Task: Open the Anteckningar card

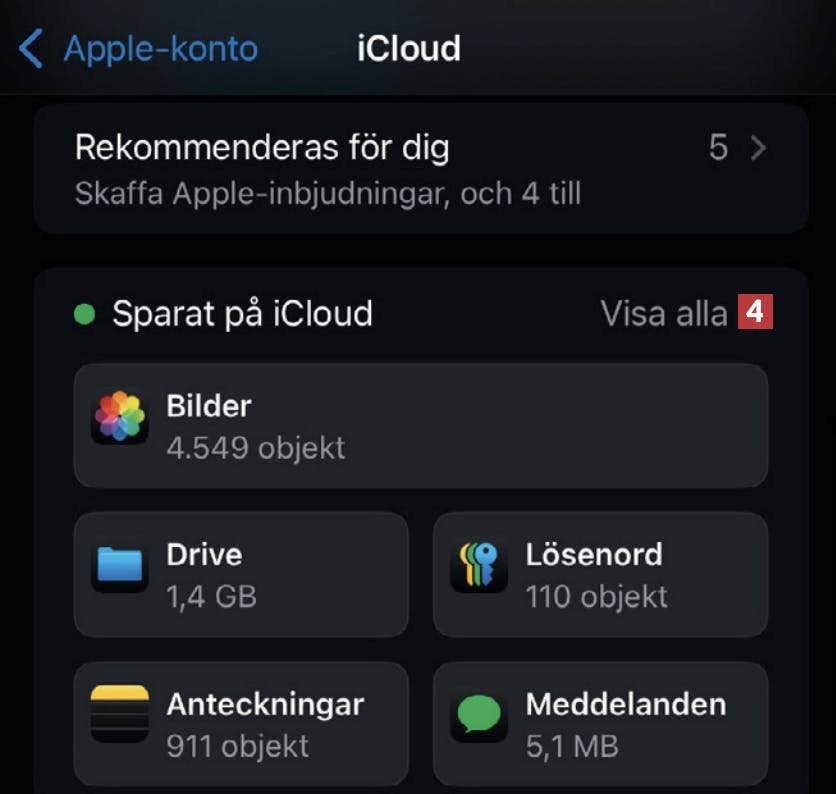Action: [241, 723]
